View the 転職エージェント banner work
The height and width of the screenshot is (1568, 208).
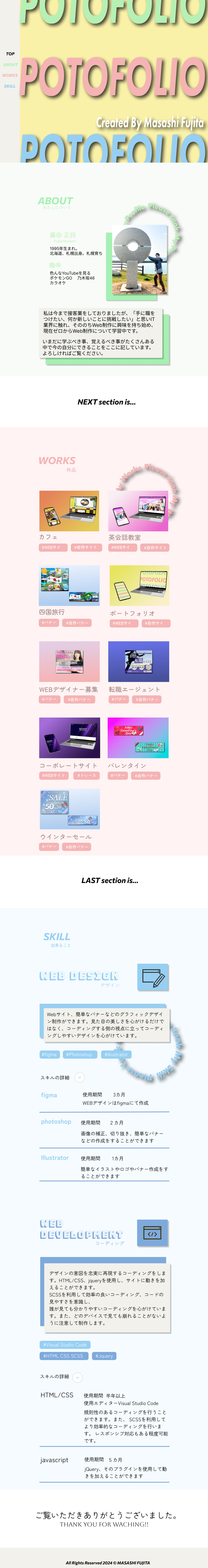click(x=138, y=662)
